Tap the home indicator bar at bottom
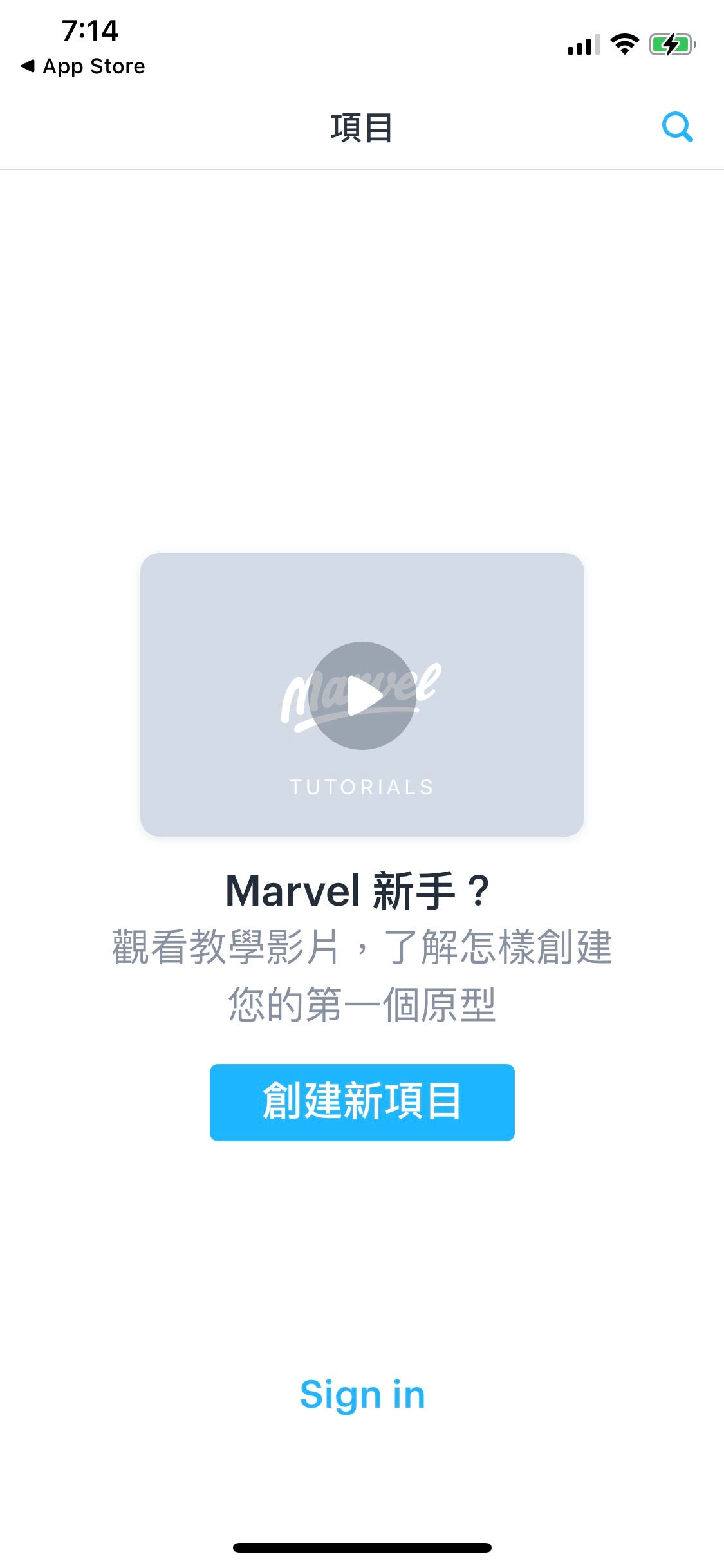The height and width of the screenshot is (1568, 724). 362,1547
